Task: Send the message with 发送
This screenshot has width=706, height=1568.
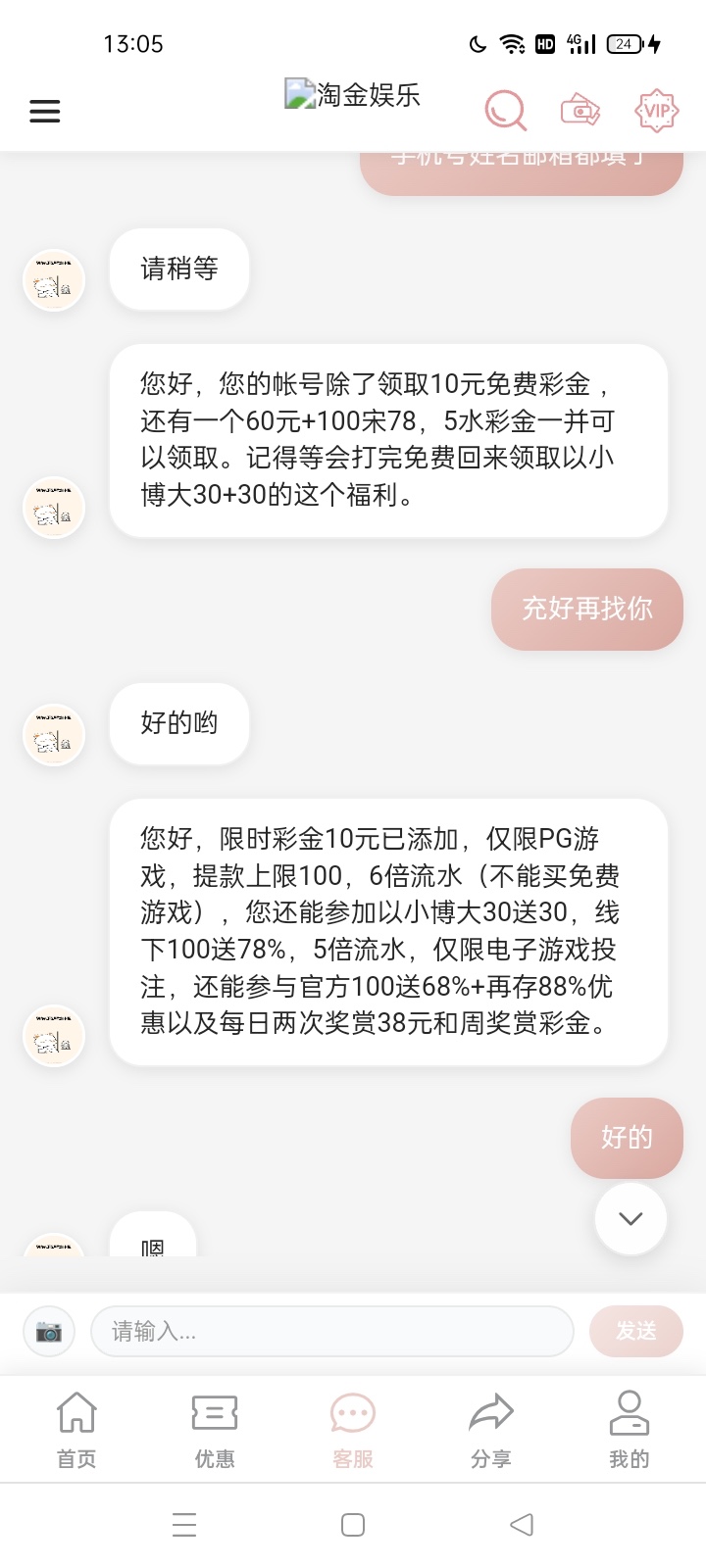Action: pyautogui.click(x=635, y=1331)
